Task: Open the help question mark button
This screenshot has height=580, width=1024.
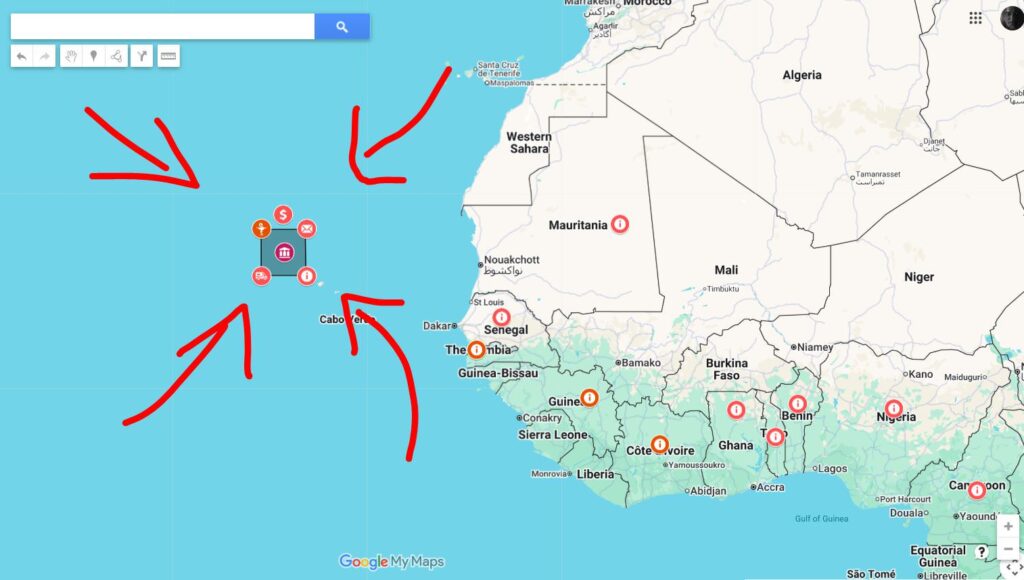Action: pyautogui.click(x=983, y=551)
